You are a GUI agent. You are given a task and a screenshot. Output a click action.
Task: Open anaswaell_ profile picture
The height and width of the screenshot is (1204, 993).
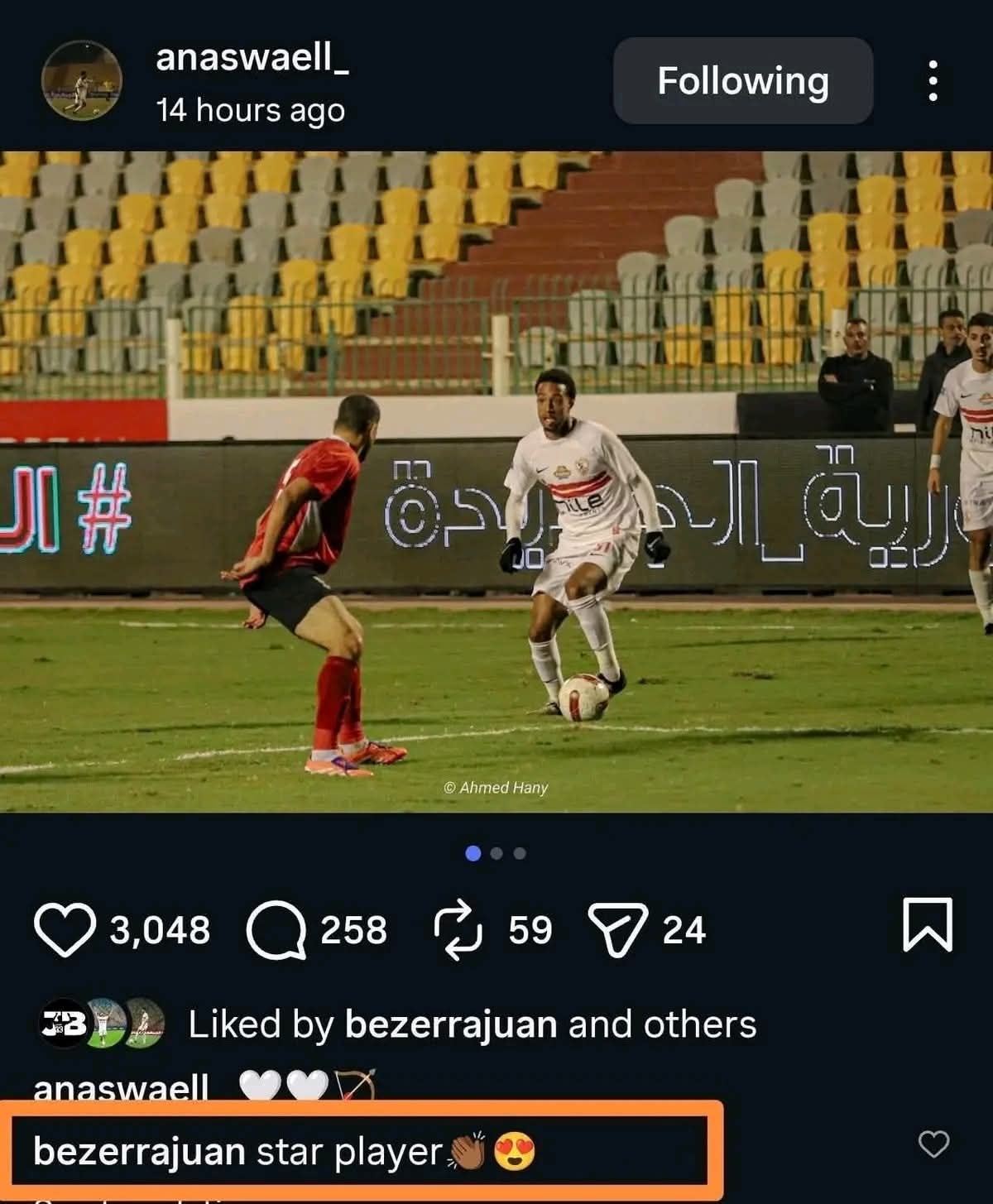tap(81, 80)
